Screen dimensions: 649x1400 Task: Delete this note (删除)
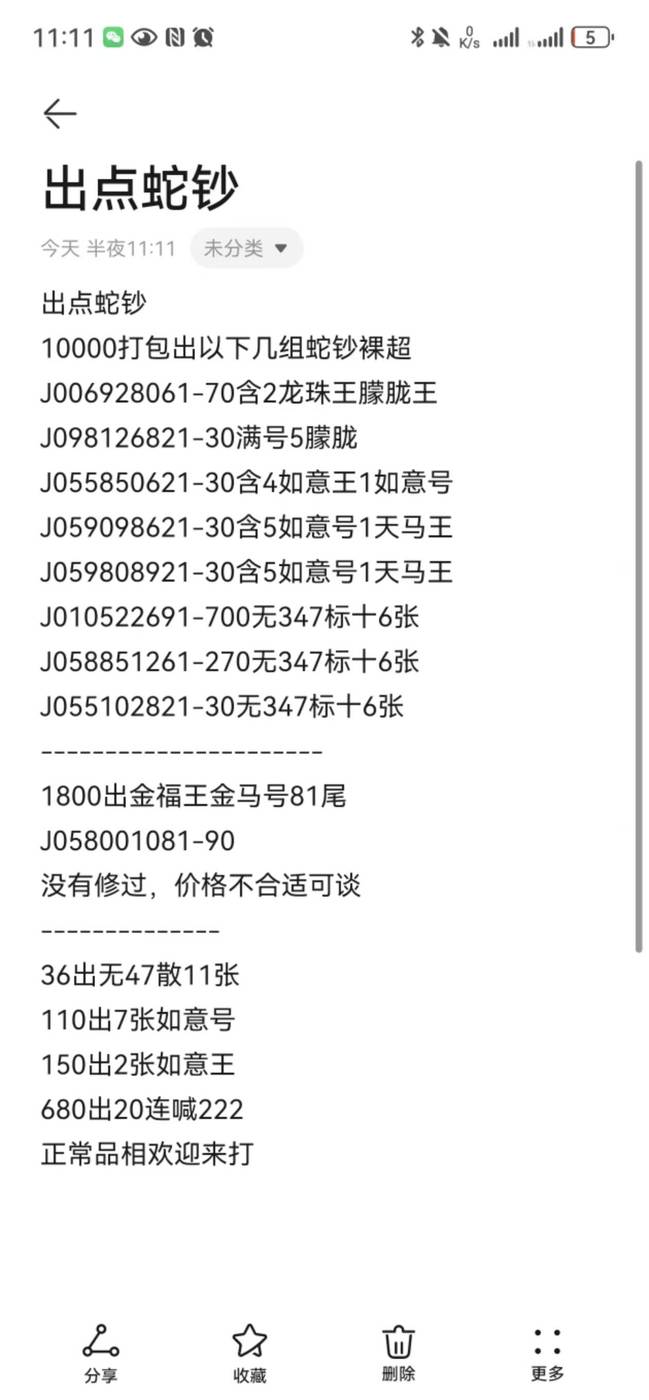[x=398, y=1351]
